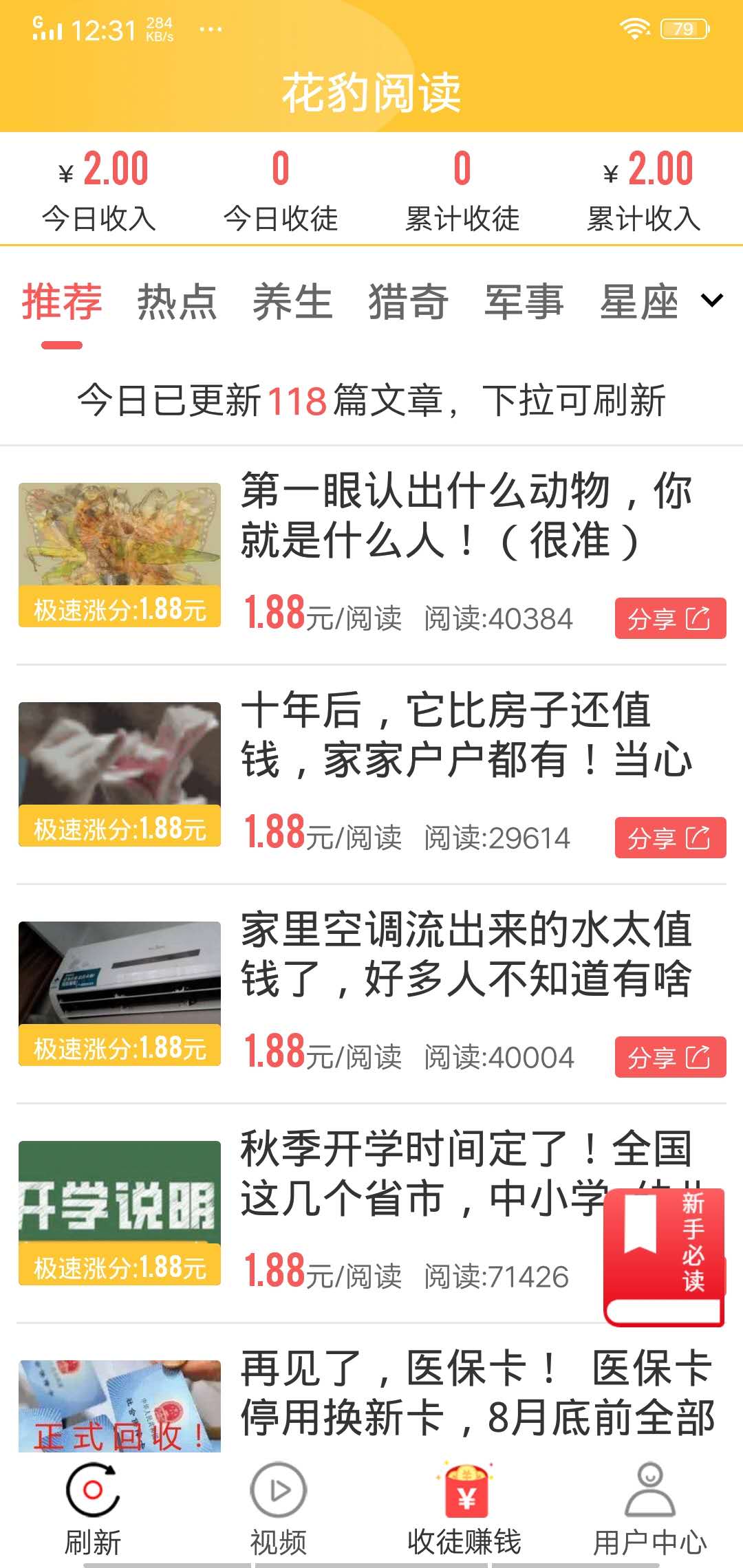Tap the share icon next to 阅读:29614
This screenshot has height=1568, width=743.
(669, 838)
